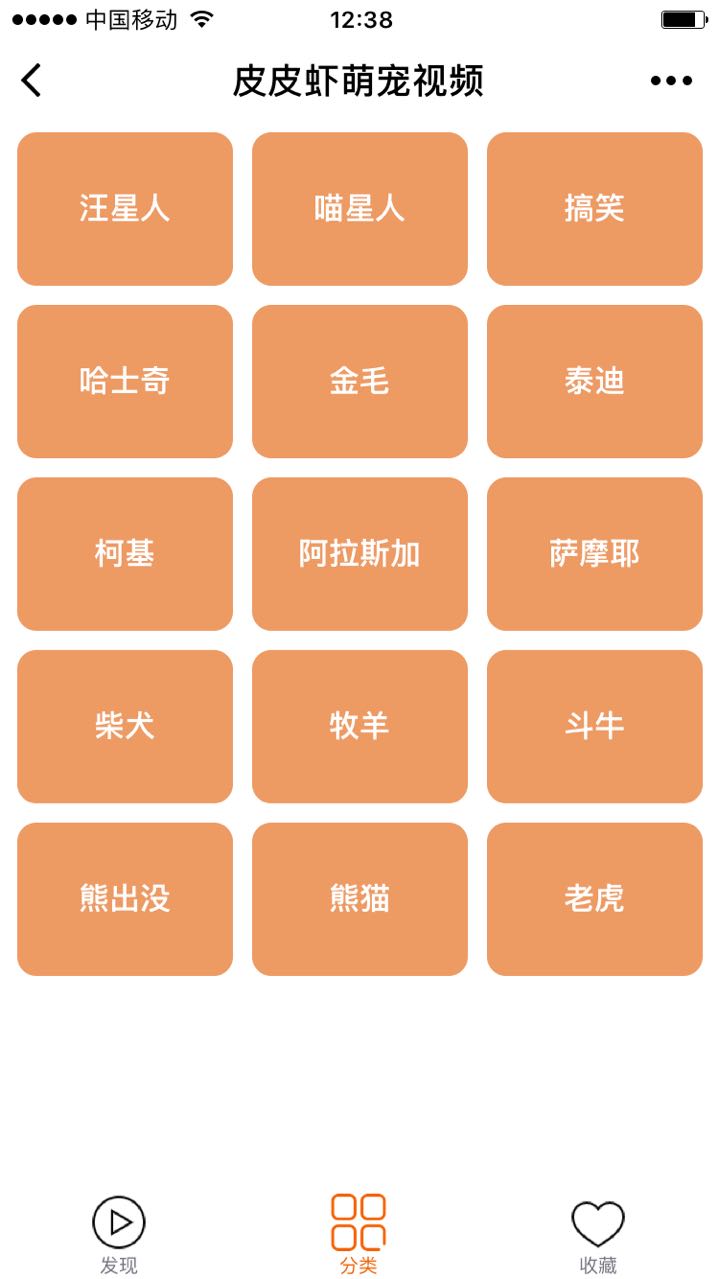This screenshot has height=1279, width=719.
Task: Select the 萨摩耶 category
Action: pos(595,554)
